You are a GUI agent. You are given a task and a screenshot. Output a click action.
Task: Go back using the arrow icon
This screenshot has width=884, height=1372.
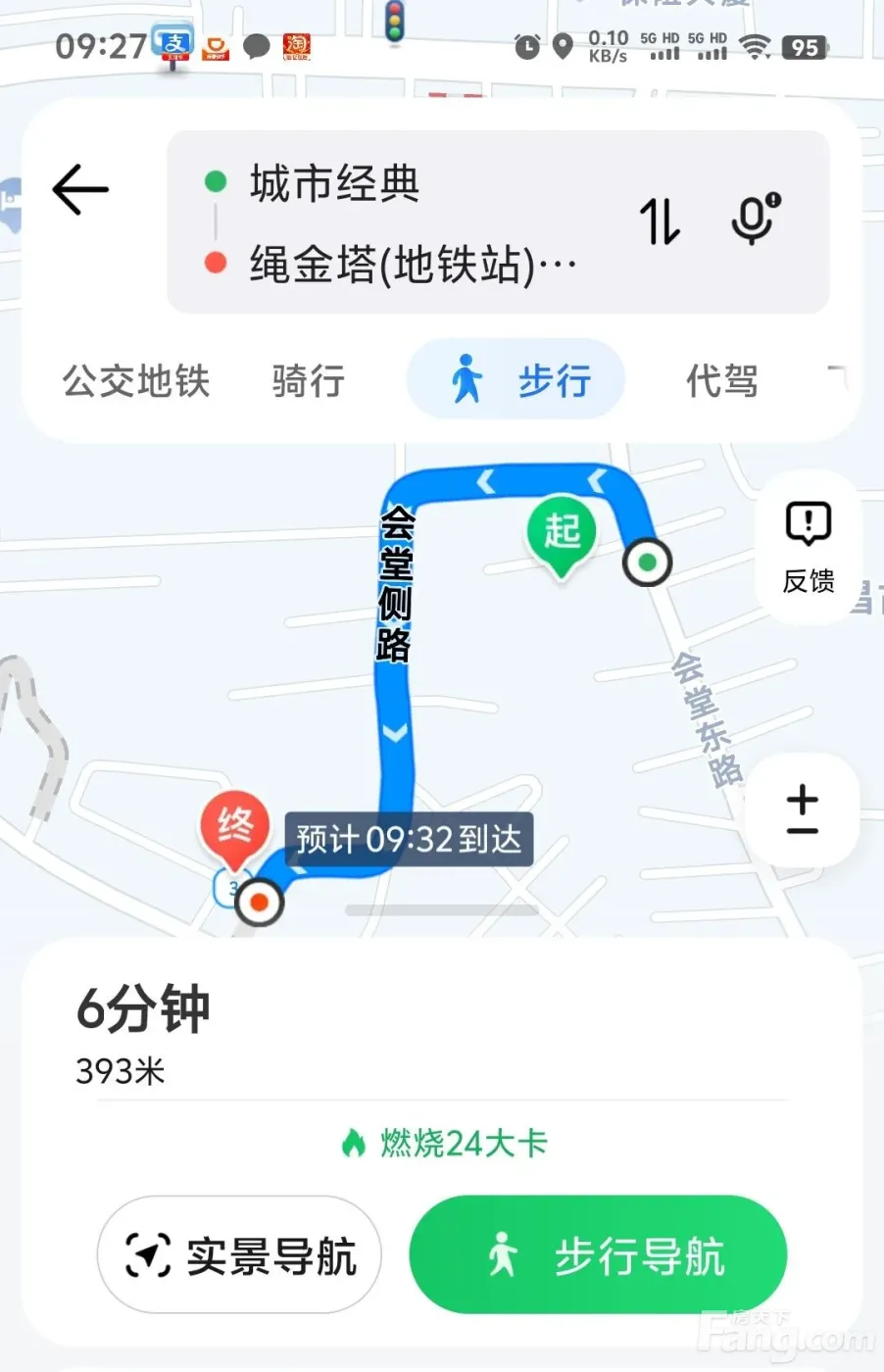click(80, 189)
